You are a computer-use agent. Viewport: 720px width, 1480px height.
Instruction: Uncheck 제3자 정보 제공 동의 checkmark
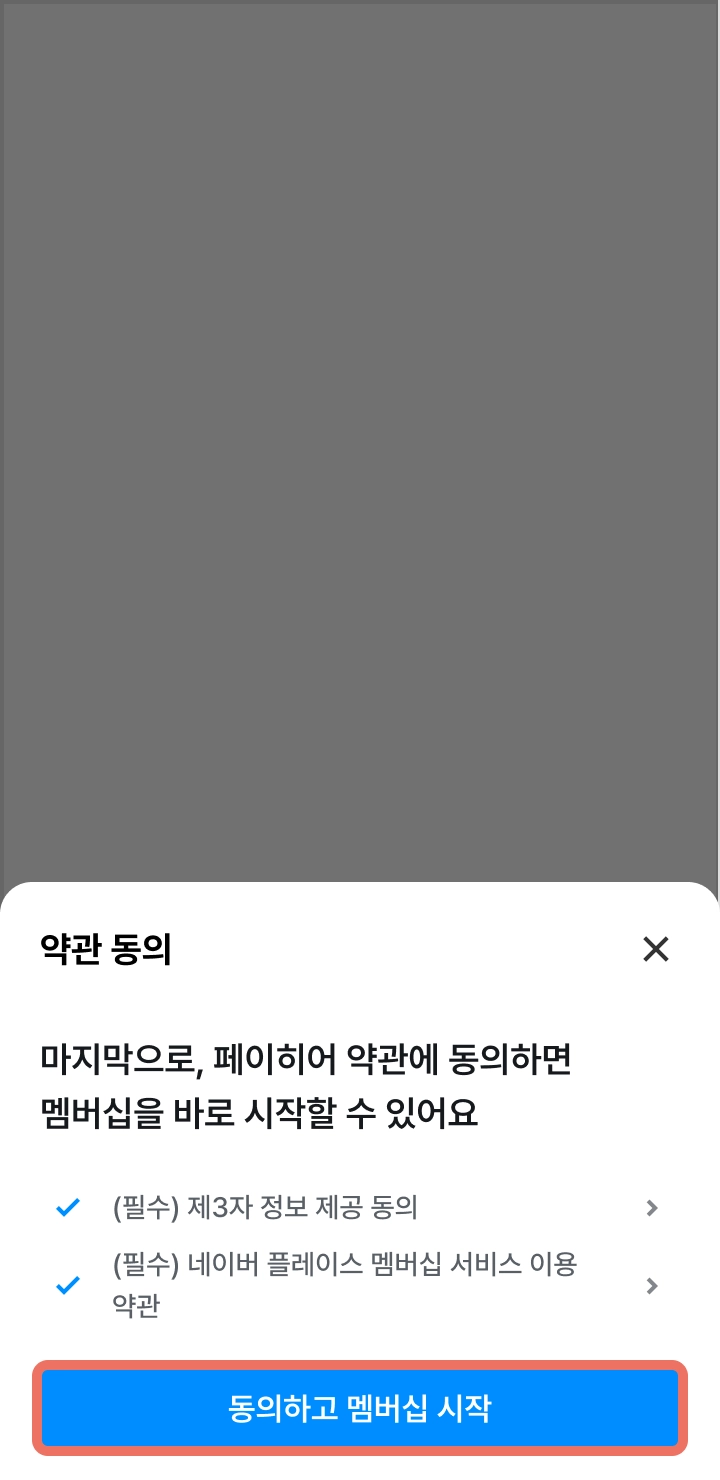(x=68, y=1208)
